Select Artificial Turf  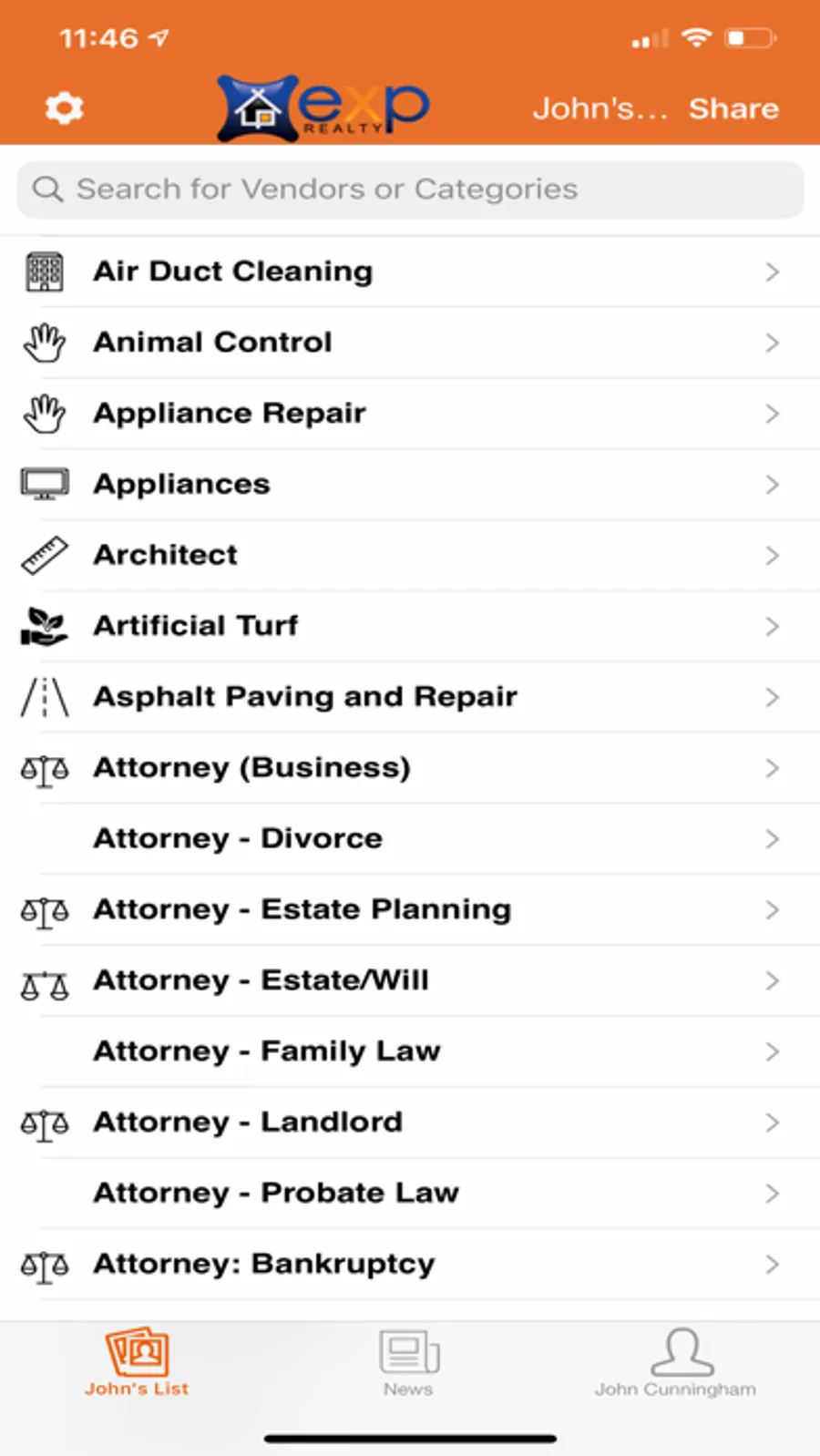(x=410, y=626)
